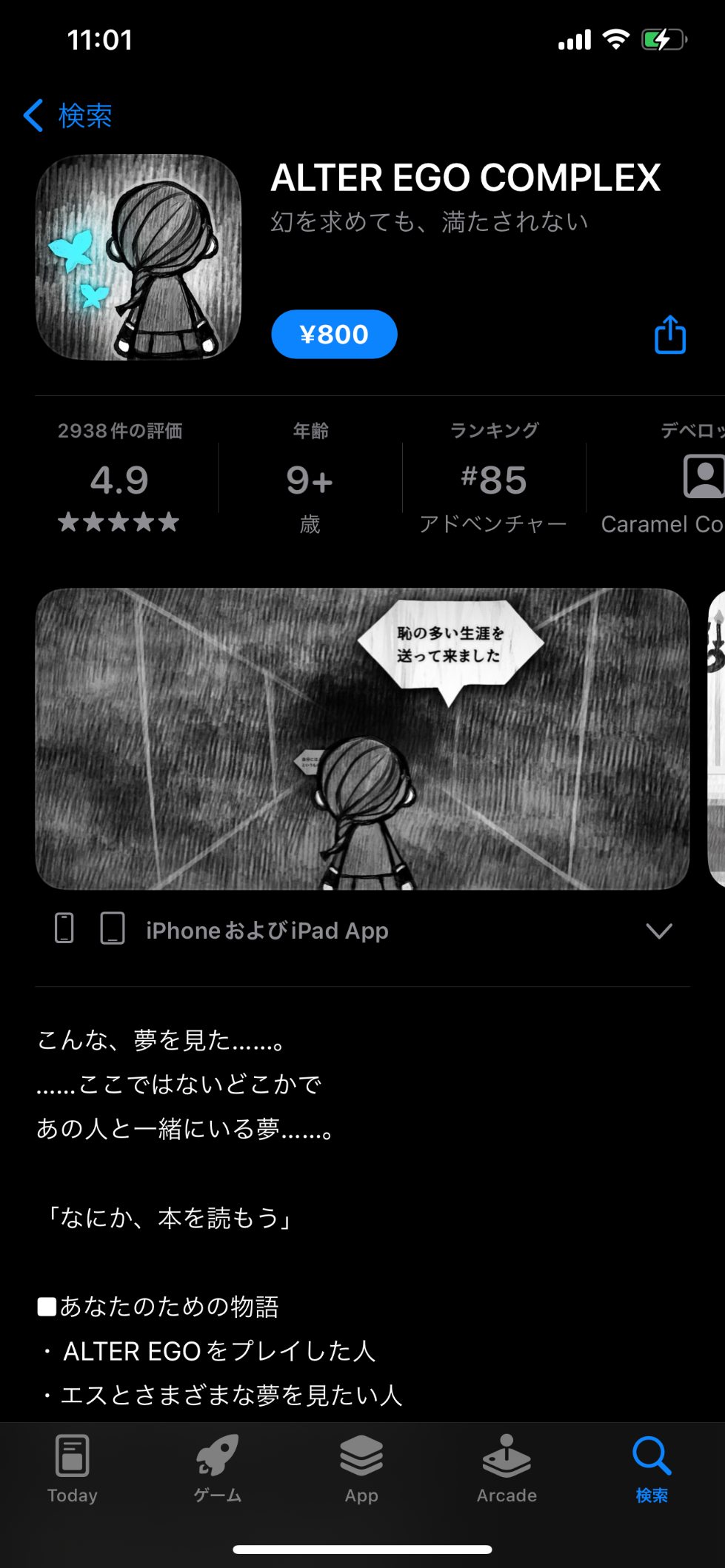Switch to the ゲーム tab

pyautogui.click(x=218, y=1469)
